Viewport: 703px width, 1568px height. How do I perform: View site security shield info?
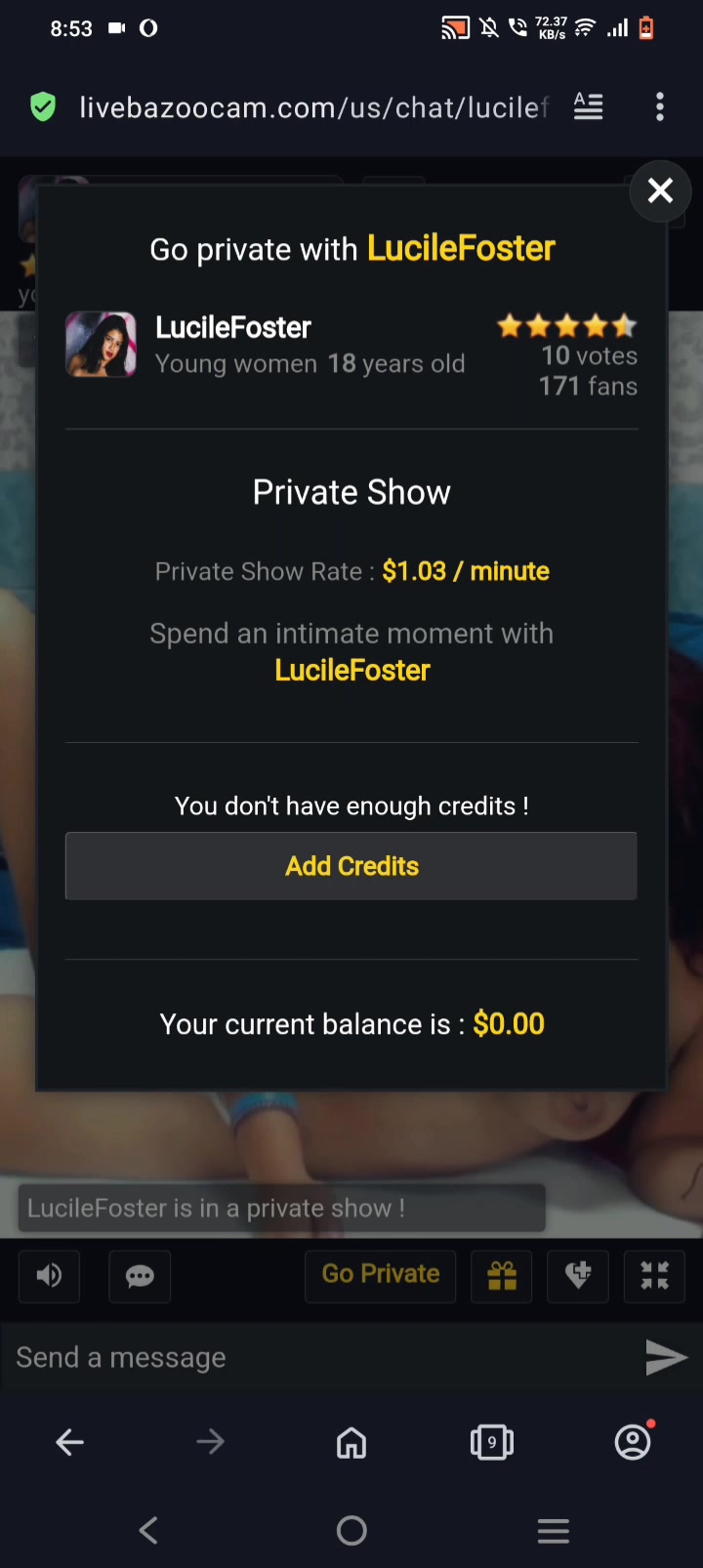coord(43,106)
